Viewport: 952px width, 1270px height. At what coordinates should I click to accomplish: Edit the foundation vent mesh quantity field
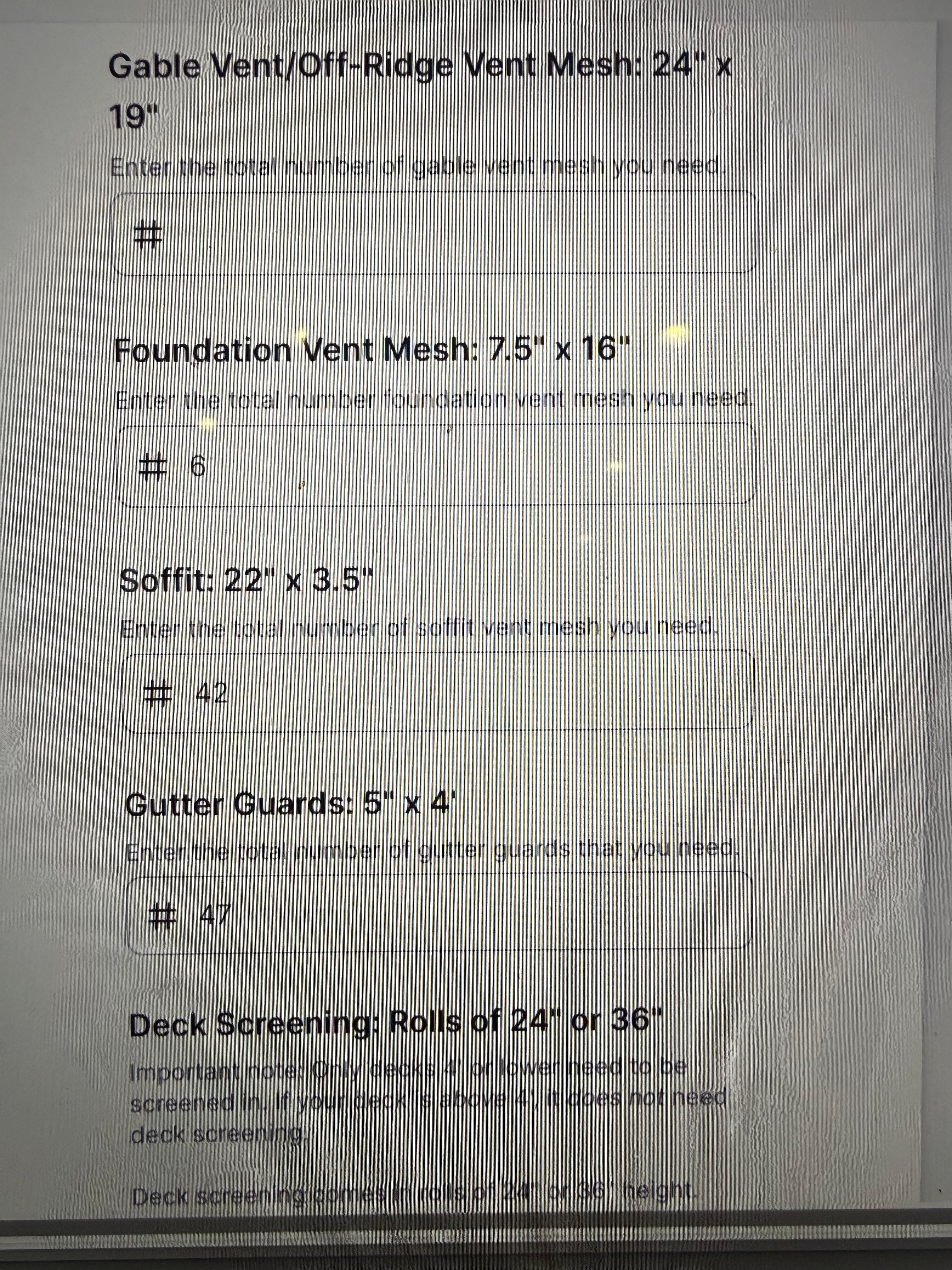coord(436,465)
